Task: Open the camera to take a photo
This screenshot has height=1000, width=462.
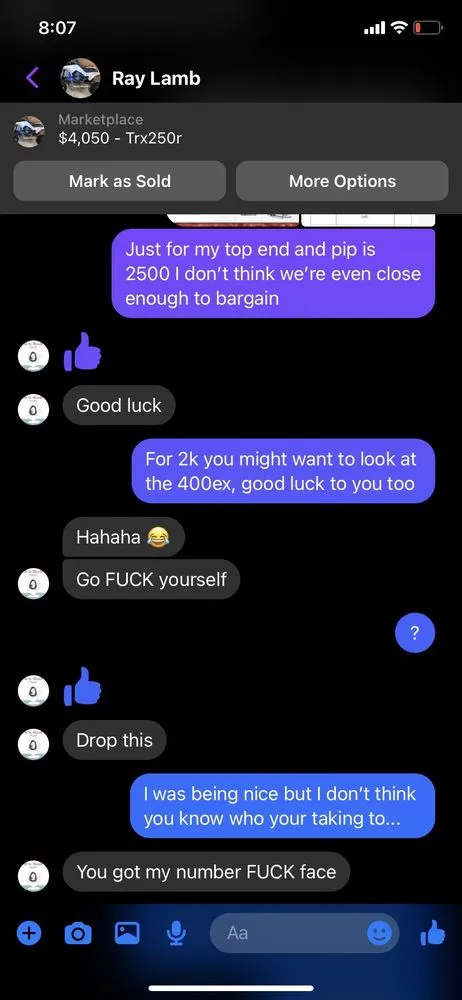Action: tap(77, 934)
